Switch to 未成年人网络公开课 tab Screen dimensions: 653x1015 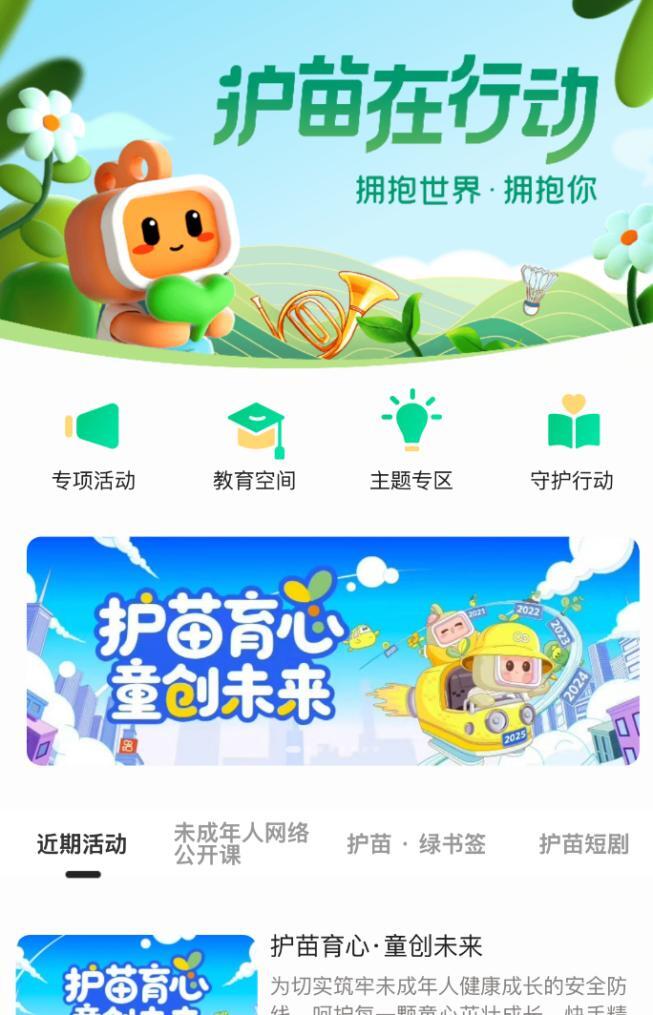point(241,844)
